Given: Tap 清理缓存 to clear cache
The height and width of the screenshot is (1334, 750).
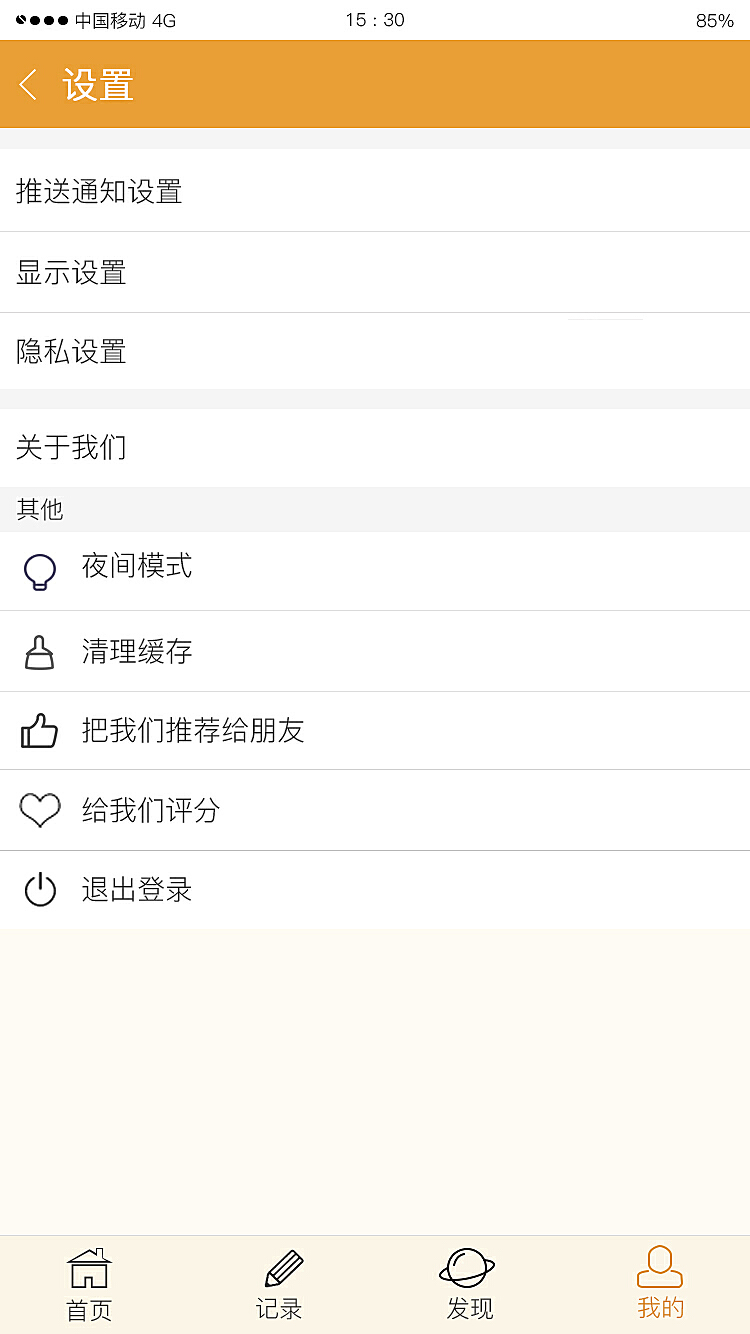Looking at the screenshot, I should point(375,651).
